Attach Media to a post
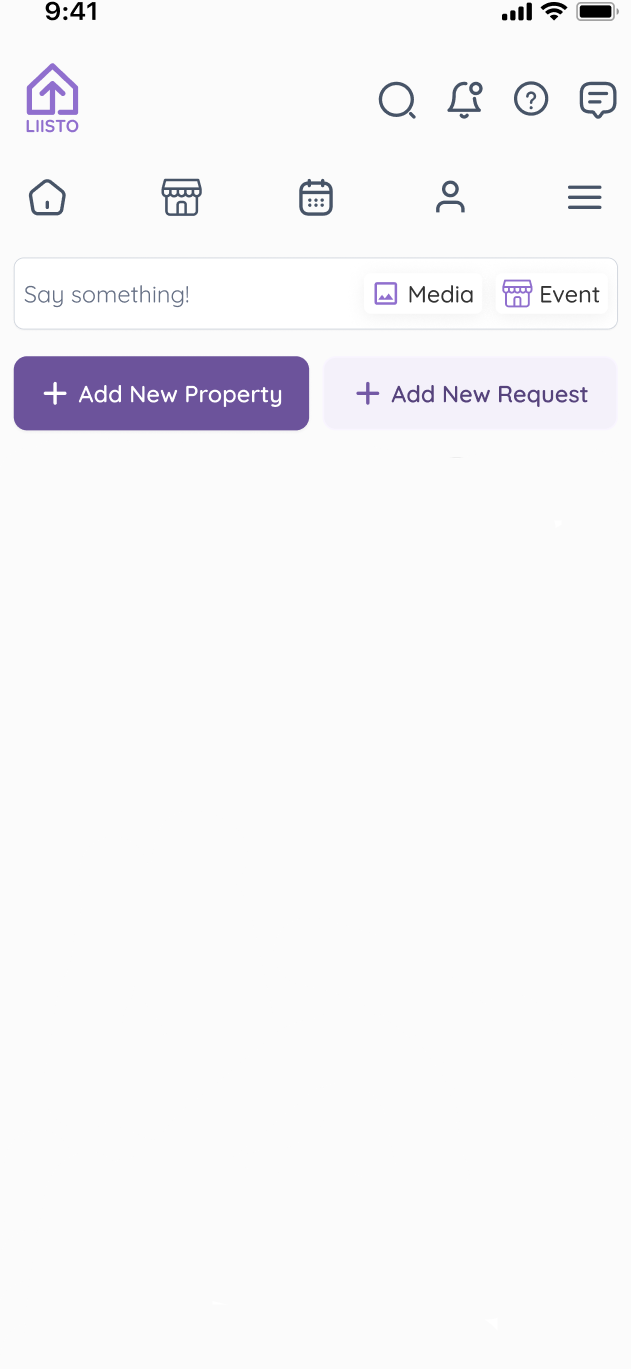Image resolution: width=631 pixels, height=1369 pixels. click(423, 294)
